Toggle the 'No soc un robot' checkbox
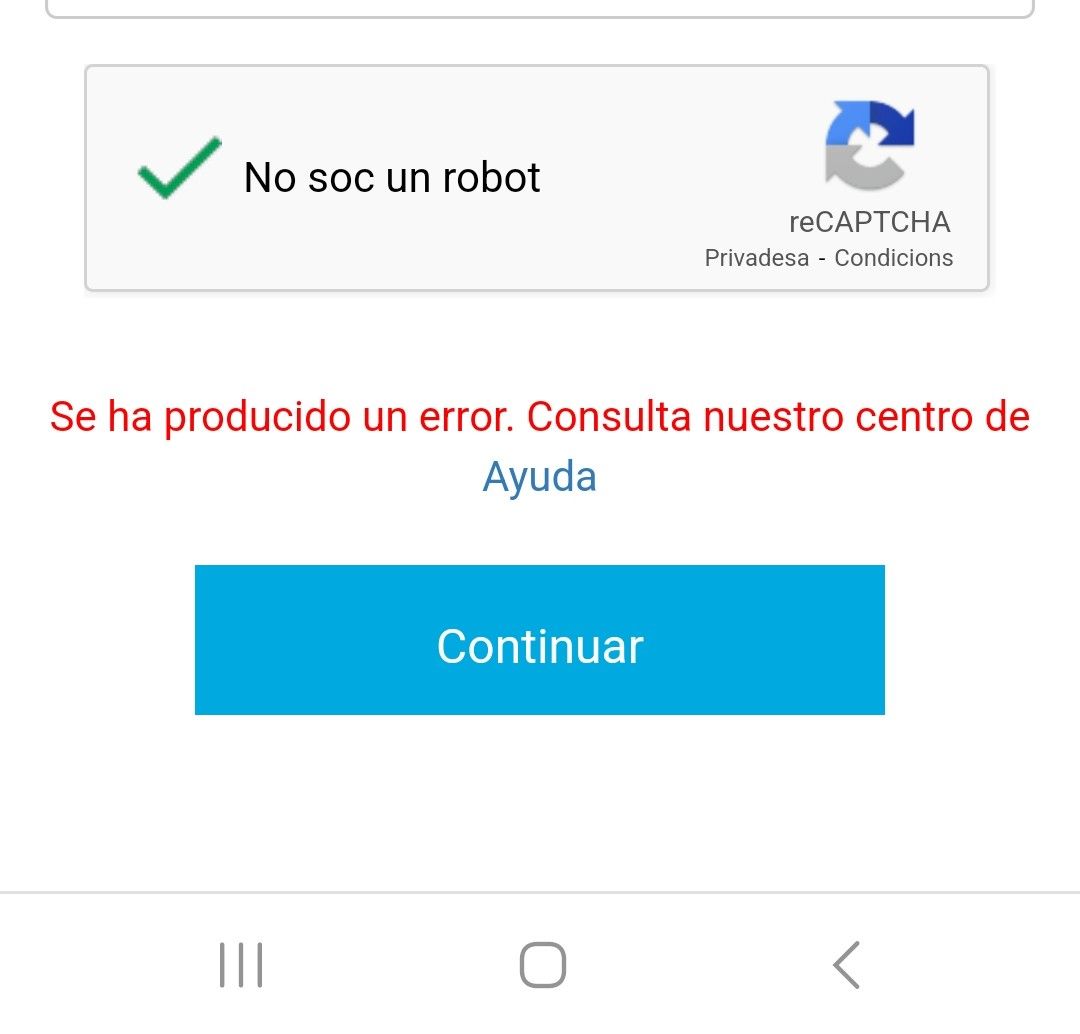1080x1034 pixels. pyautogui.click(x=179, y=170)
